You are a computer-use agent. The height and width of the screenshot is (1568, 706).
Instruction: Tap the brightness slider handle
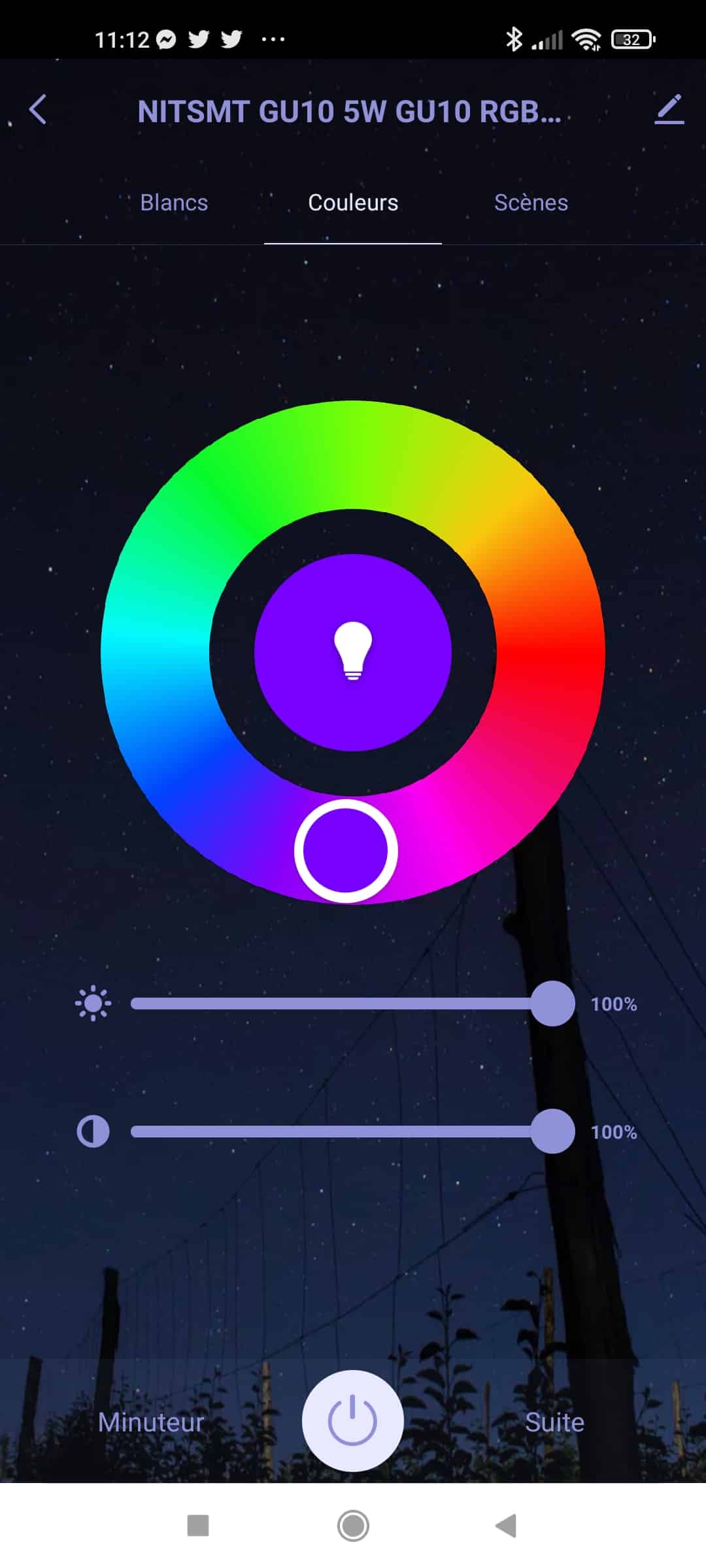tap(552, 1004)
